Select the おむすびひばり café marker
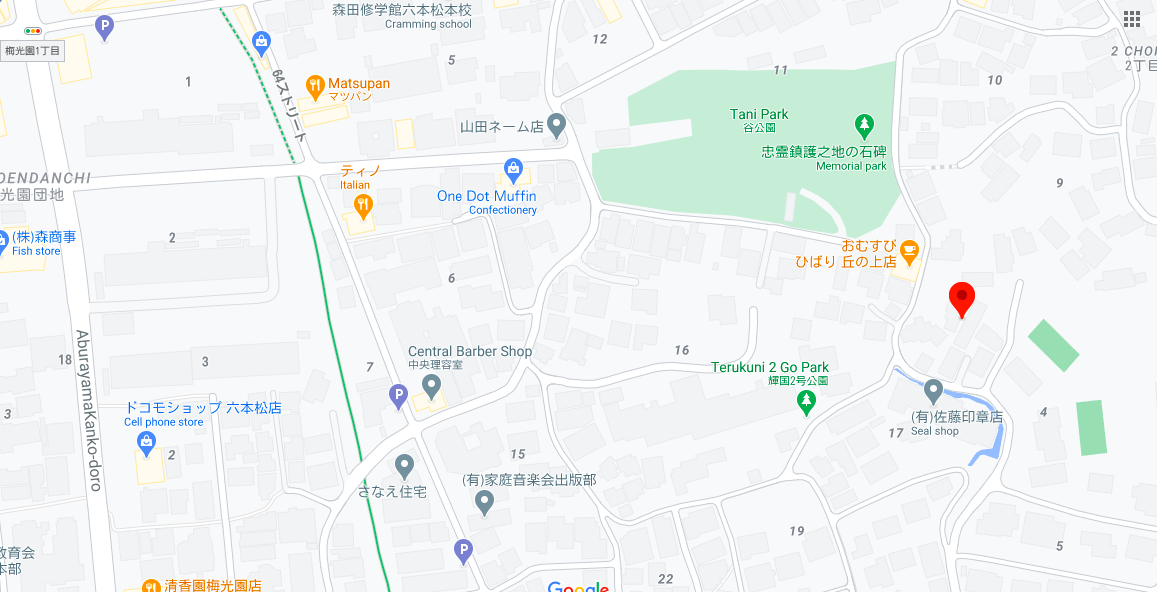Viewport: 1157px width, 592px height. coord(908,250)
